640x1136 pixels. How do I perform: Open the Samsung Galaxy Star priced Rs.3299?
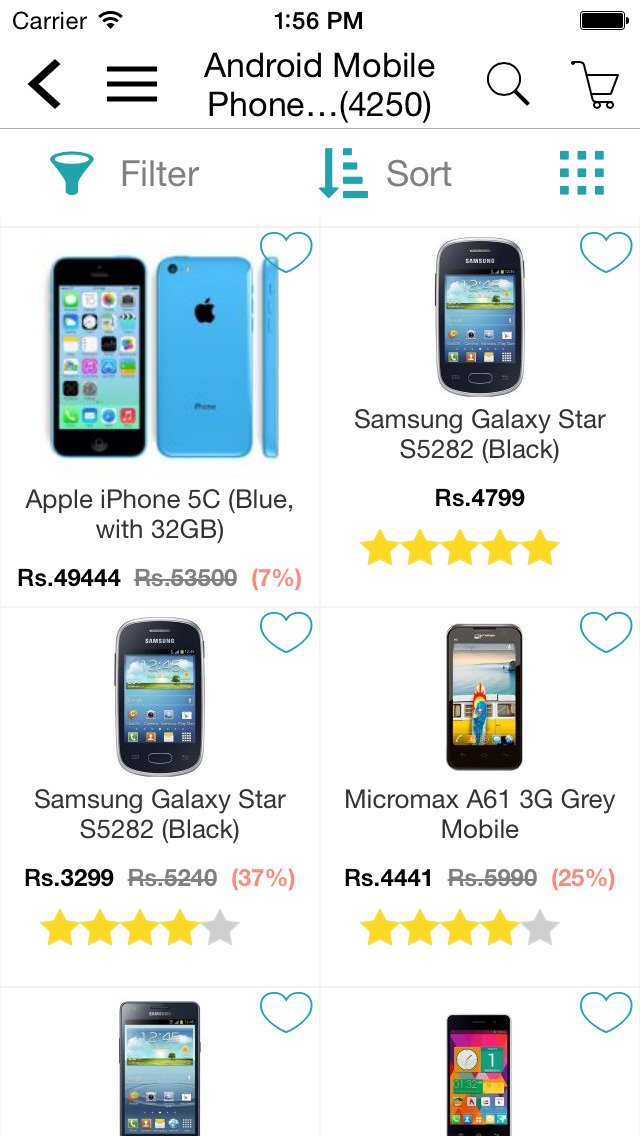tap(160, 797)
